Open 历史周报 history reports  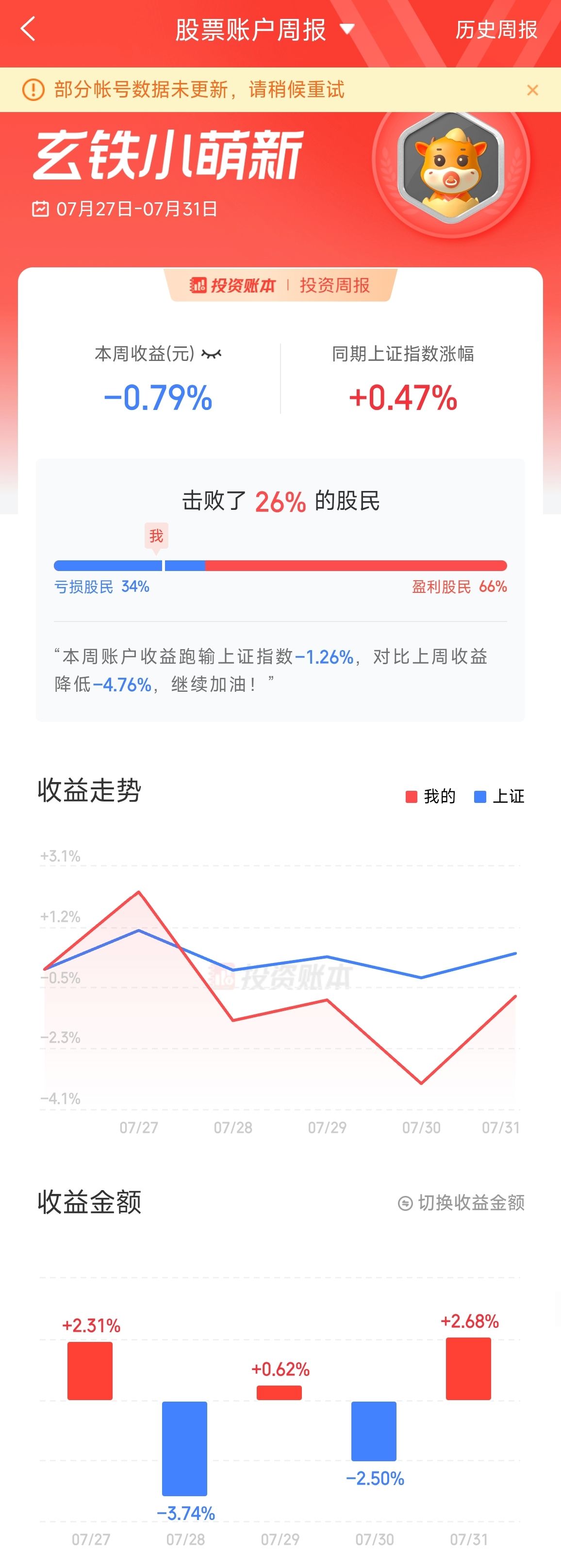496,30
